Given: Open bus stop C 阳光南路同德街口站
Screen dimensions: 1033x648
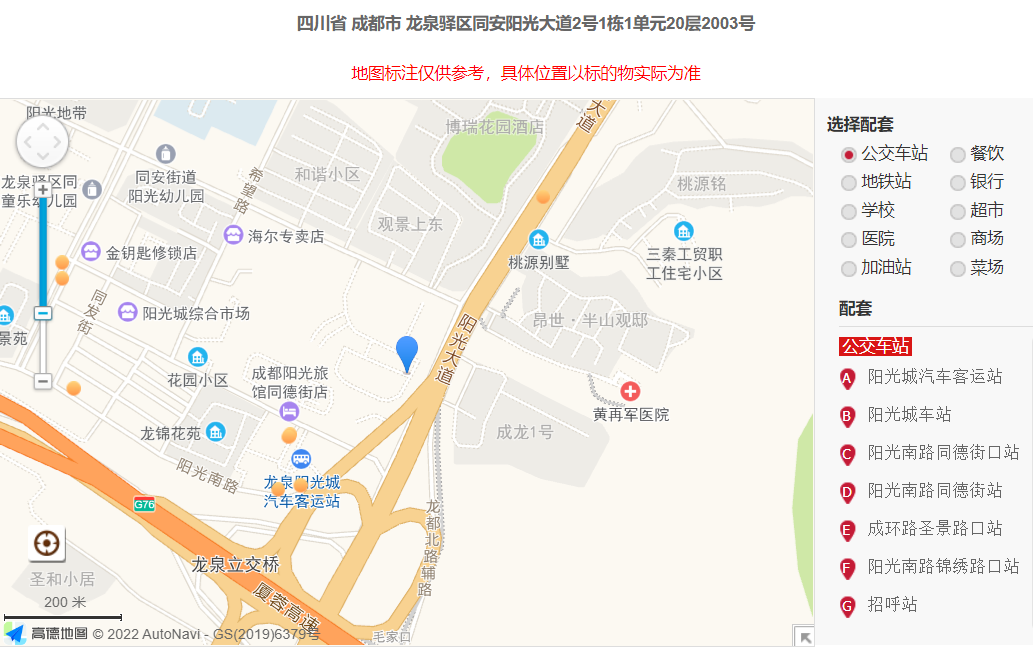Looking at the screenshot, I should click(943, 453).
